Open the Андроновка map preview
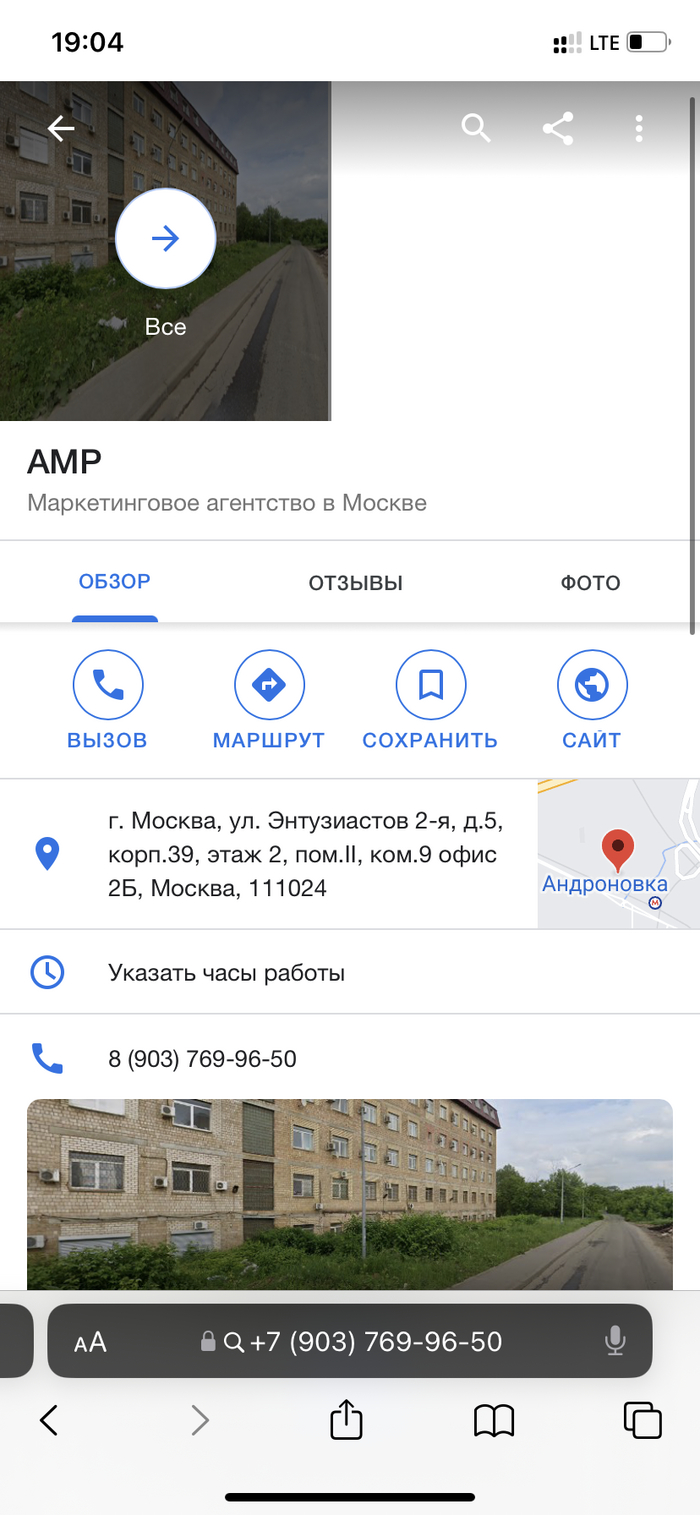700x1515 pixels. [x=618, y=854]
